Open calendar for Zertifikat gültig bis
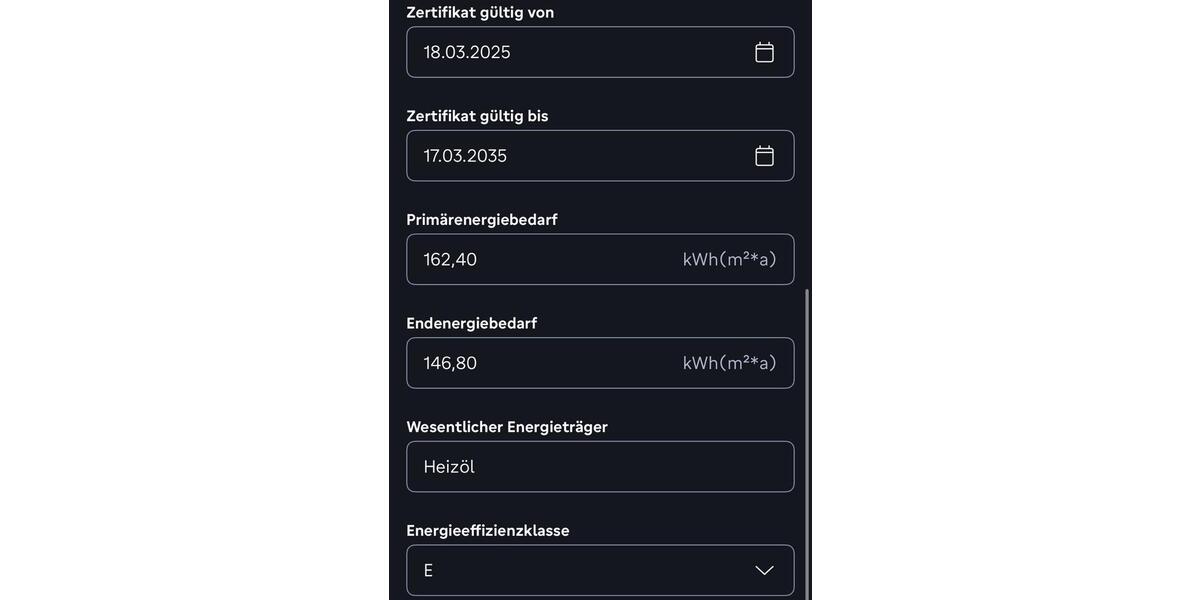Image resolution: width=1200 pixels, height=600 pixels. [764, 156]
